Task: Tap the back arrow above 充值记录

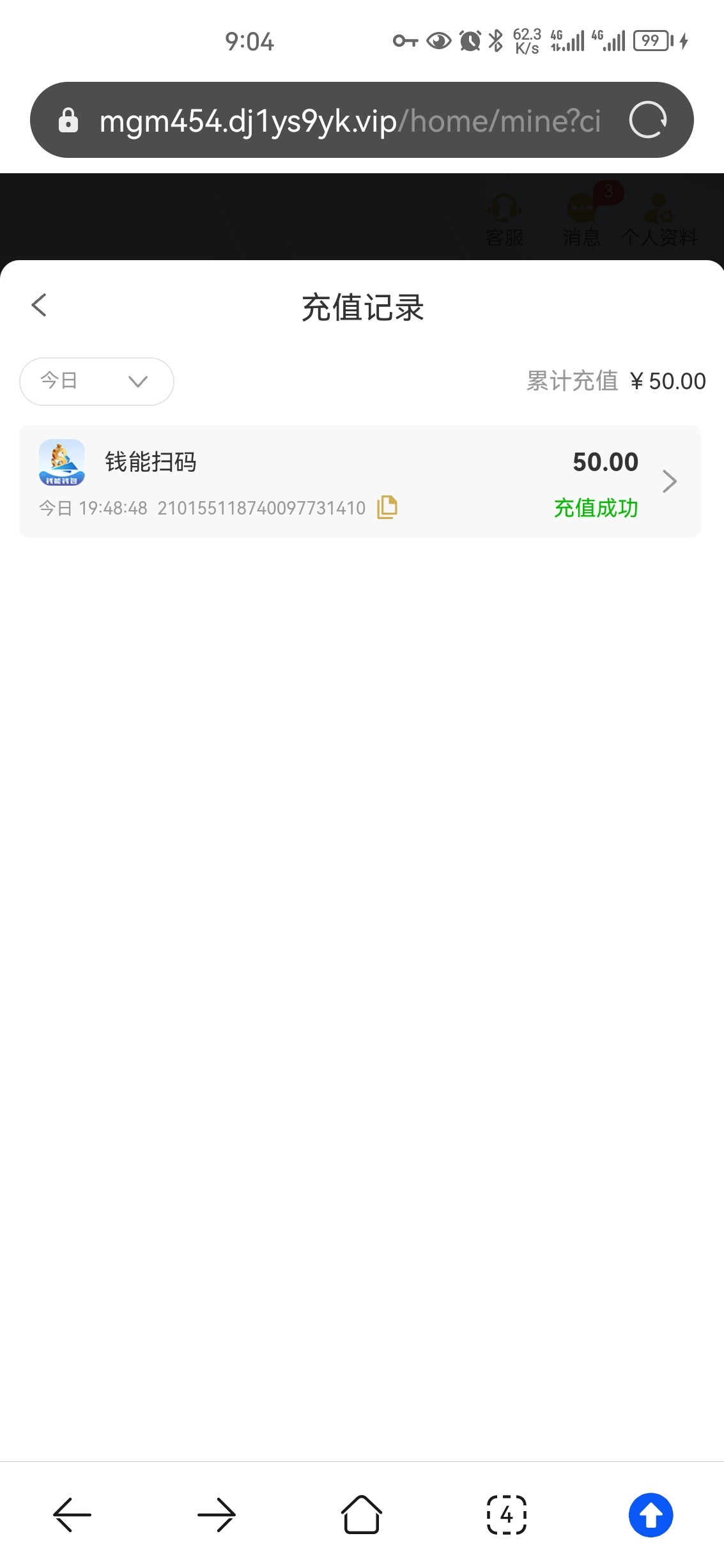Action: (x=39, y=305)
